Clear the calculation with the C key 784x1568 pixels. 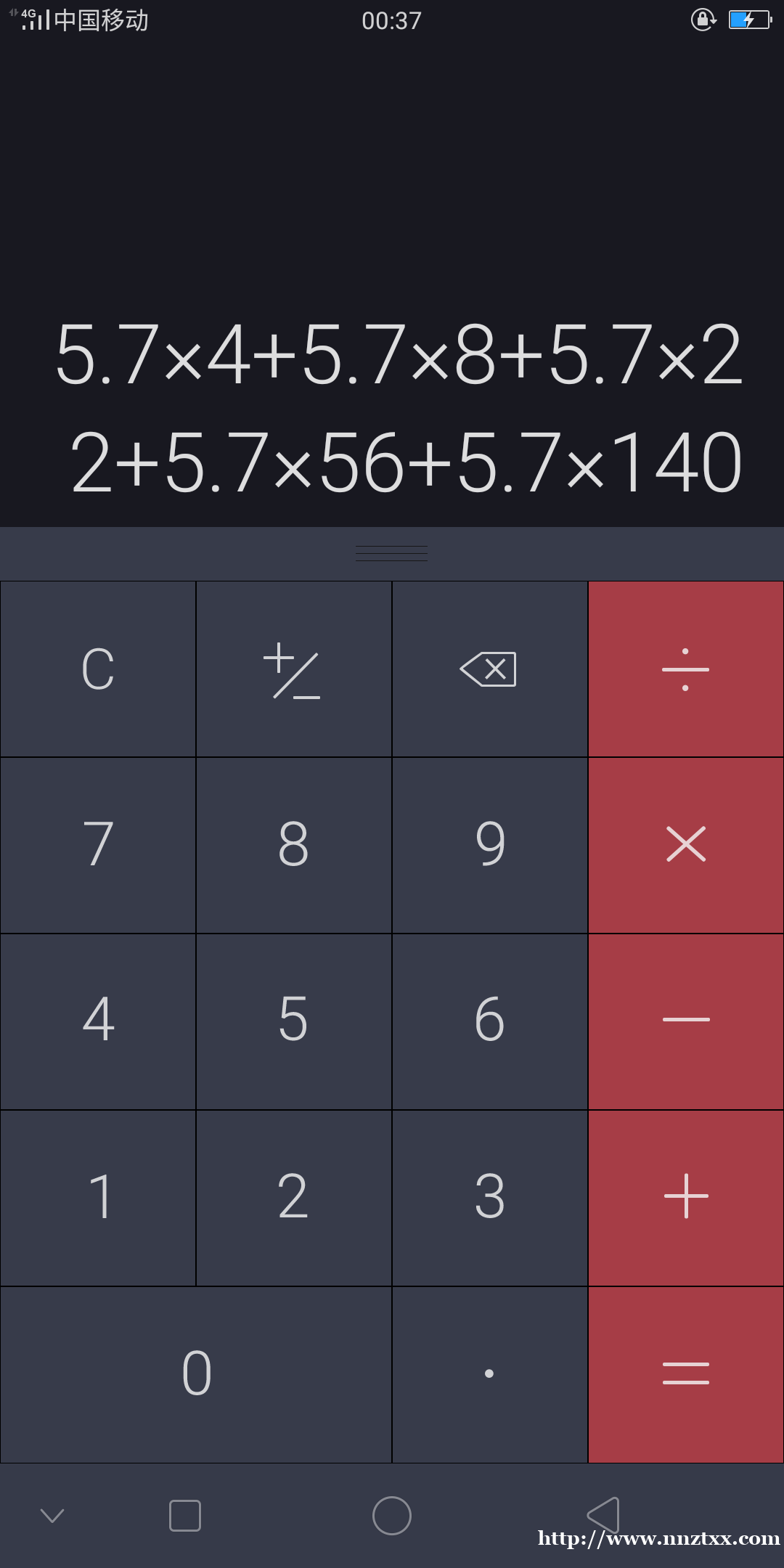point(98,669)
